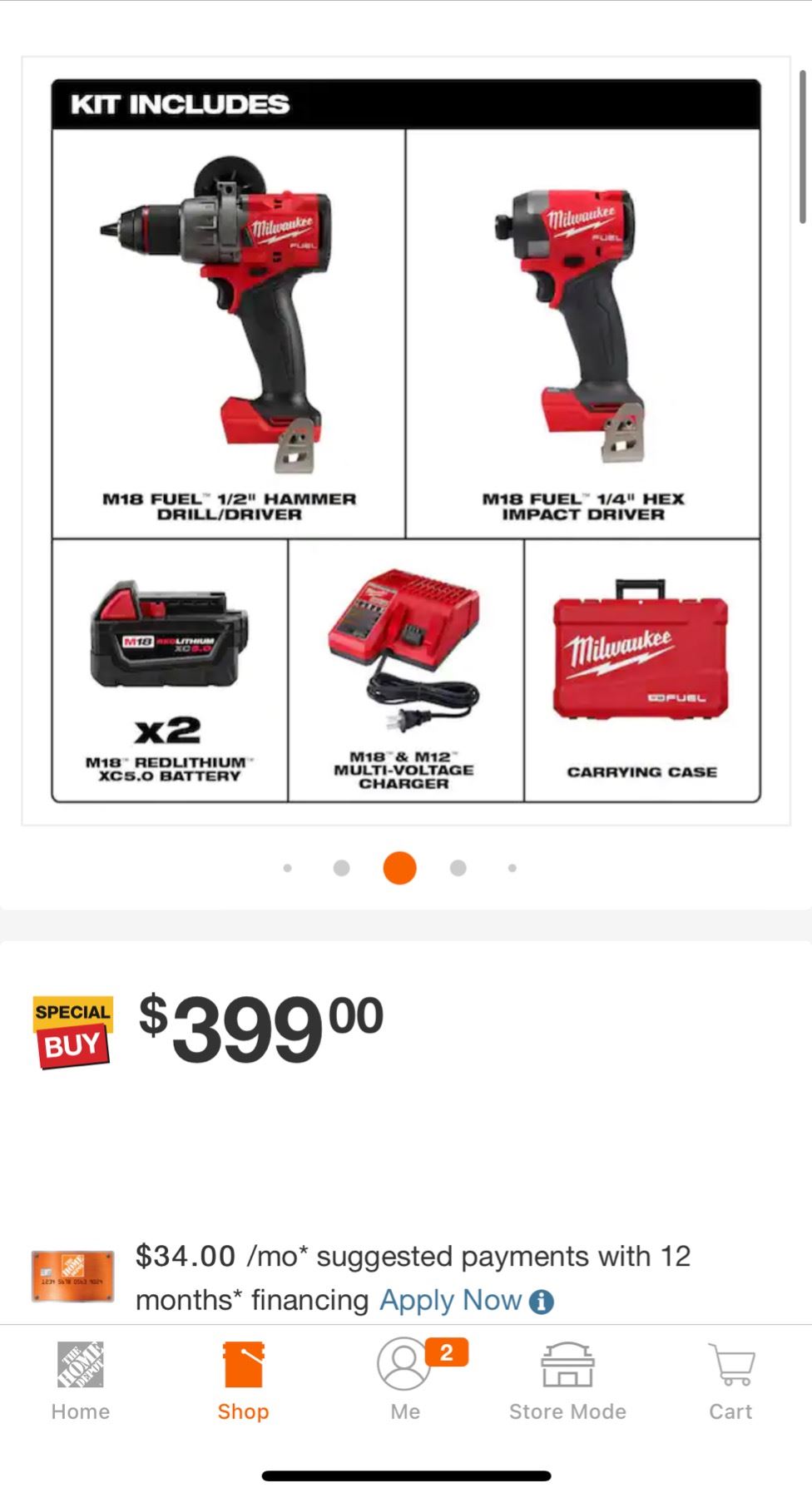Open the Me account tab
The width and height of the screenshot is (812, 1498).
pos(405,1380)
